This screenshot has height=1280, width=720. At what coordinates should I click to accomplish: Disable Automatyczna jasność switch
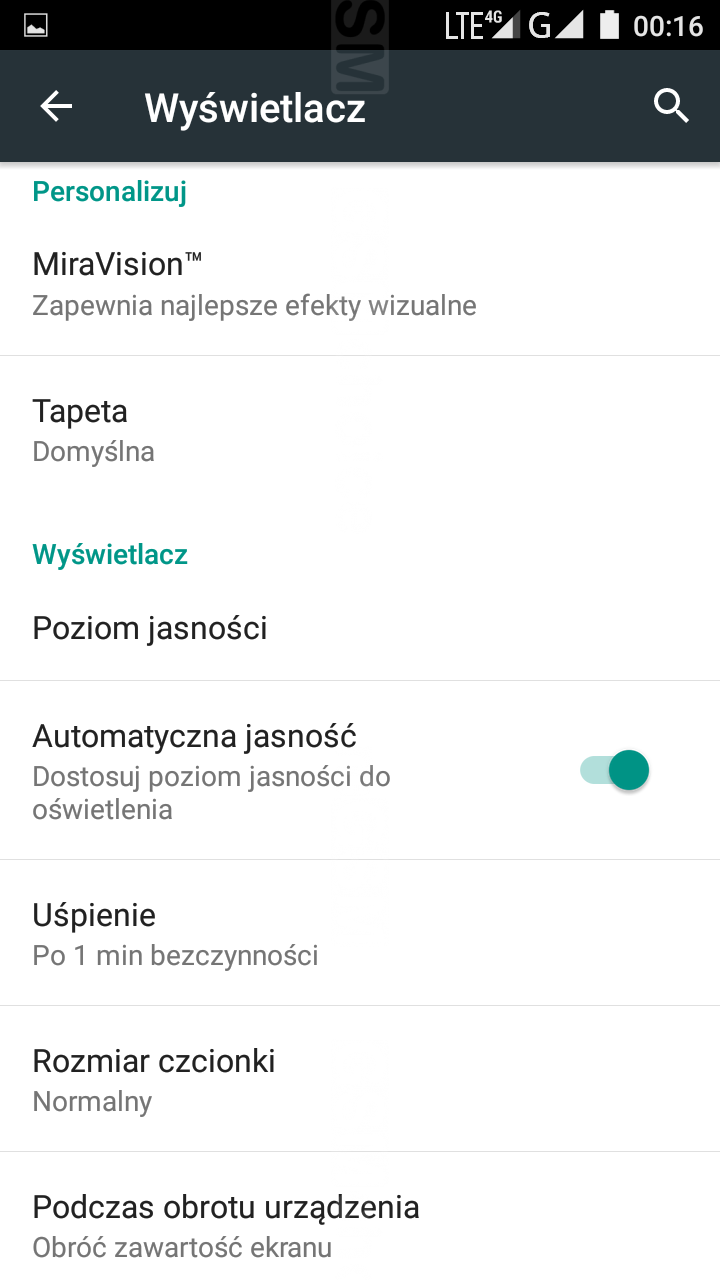(x=615, y=770)
